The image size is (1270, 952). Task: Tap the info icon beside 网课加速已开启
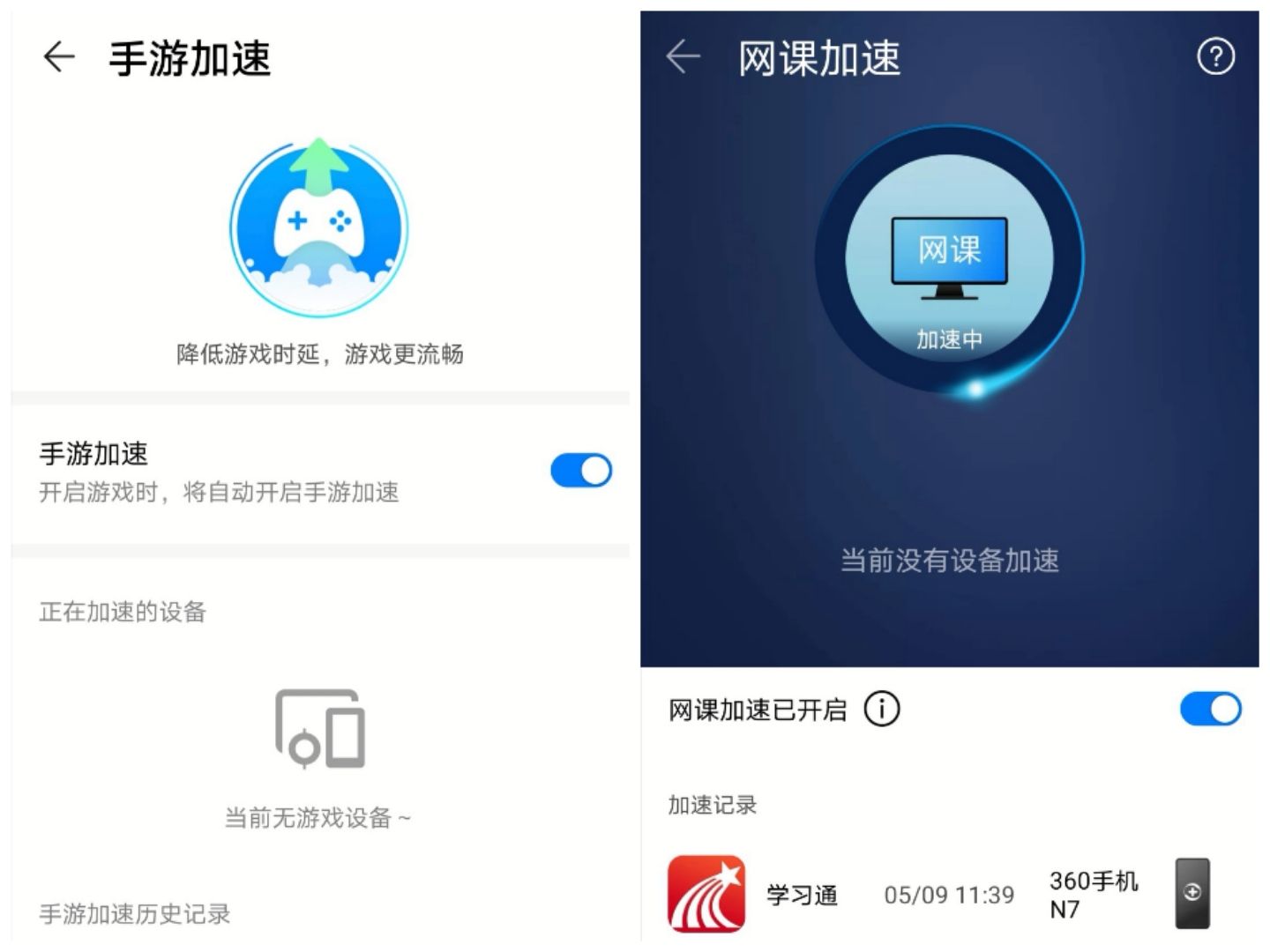(x=881, y=709)
